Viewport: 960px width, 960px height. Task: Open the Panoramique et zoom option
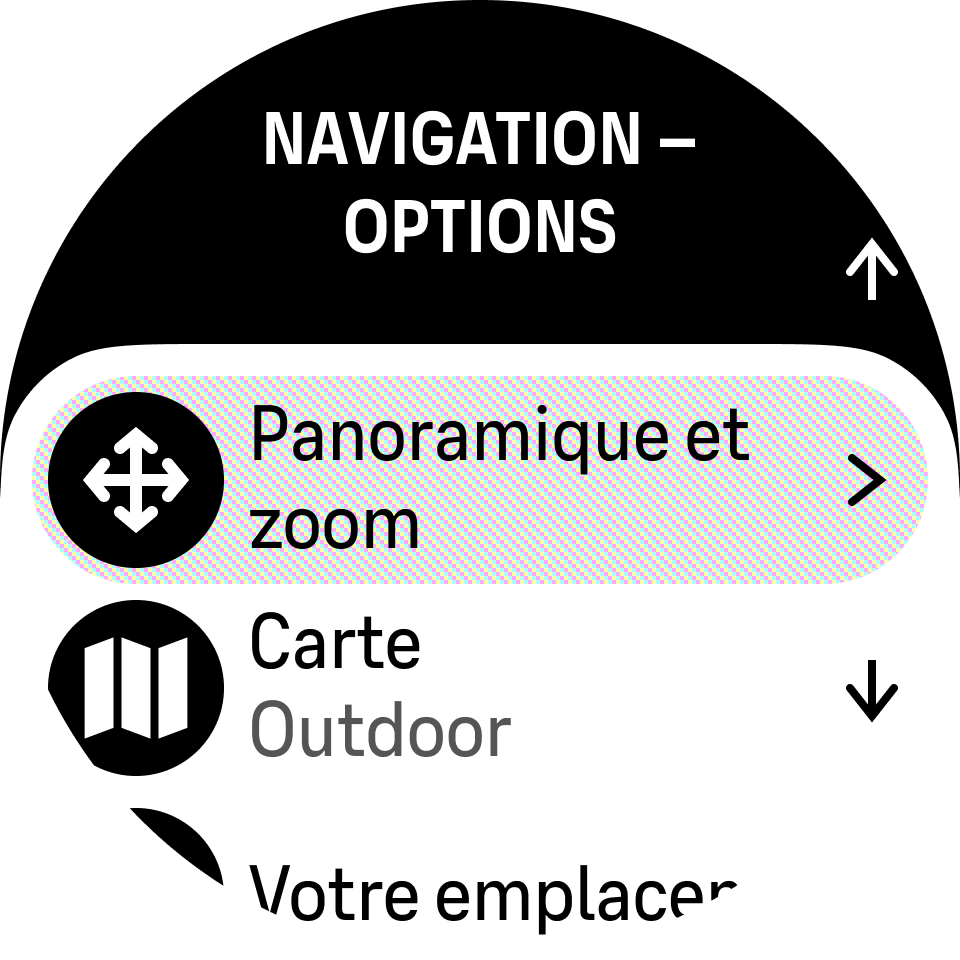coord(480,481)
